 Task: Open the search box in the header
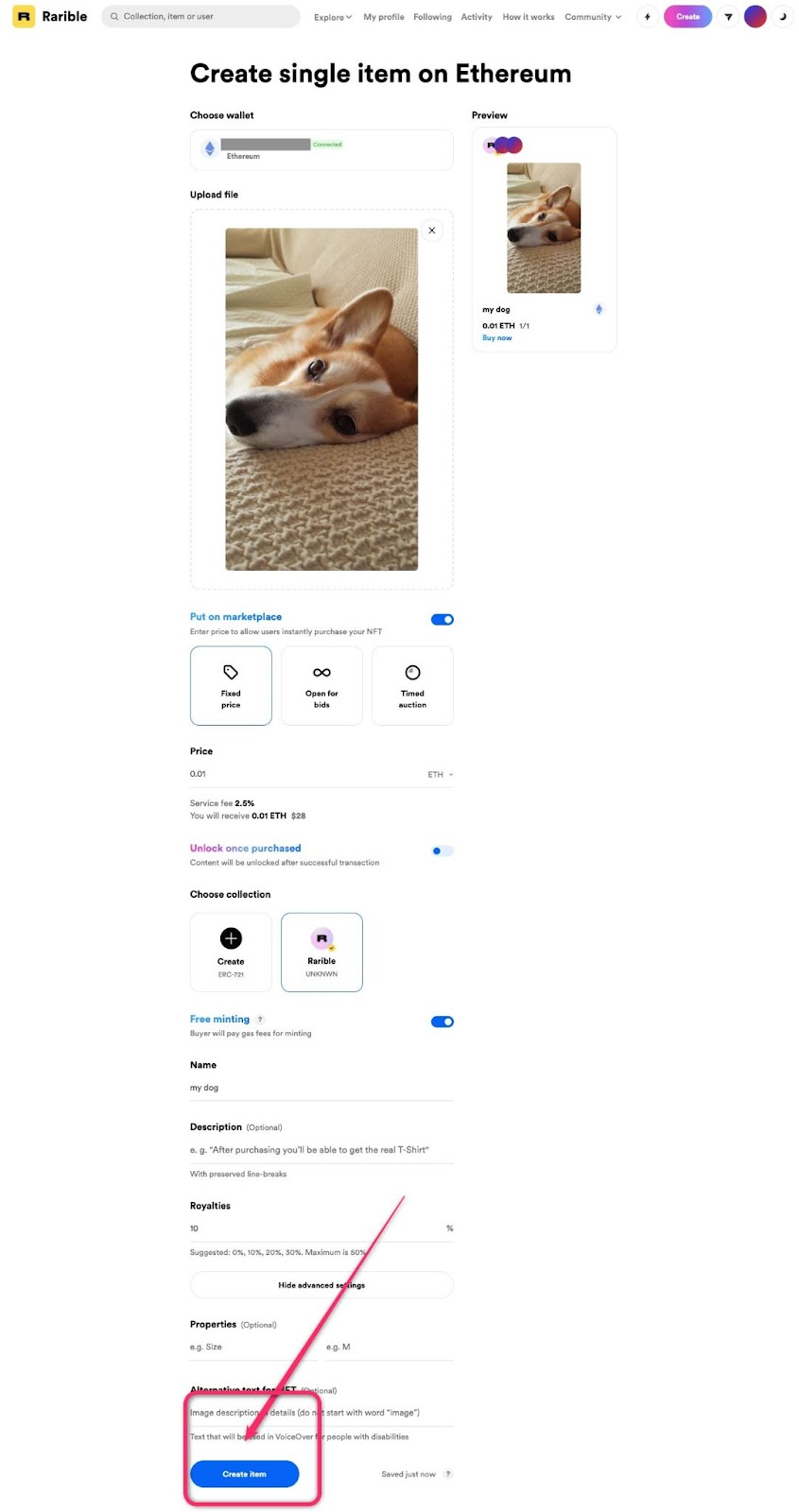coord(200,16)
